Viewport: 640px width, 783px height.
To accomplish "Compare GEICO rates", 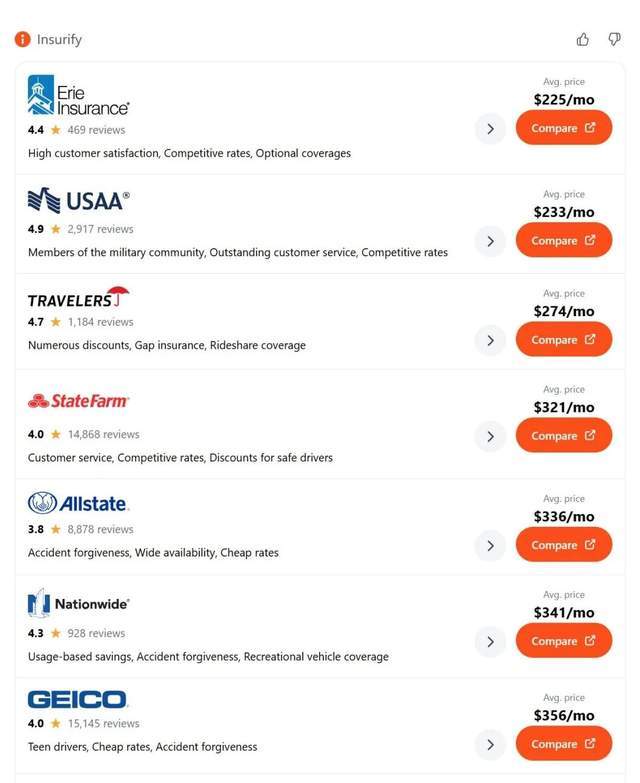I will coord(563,744).
